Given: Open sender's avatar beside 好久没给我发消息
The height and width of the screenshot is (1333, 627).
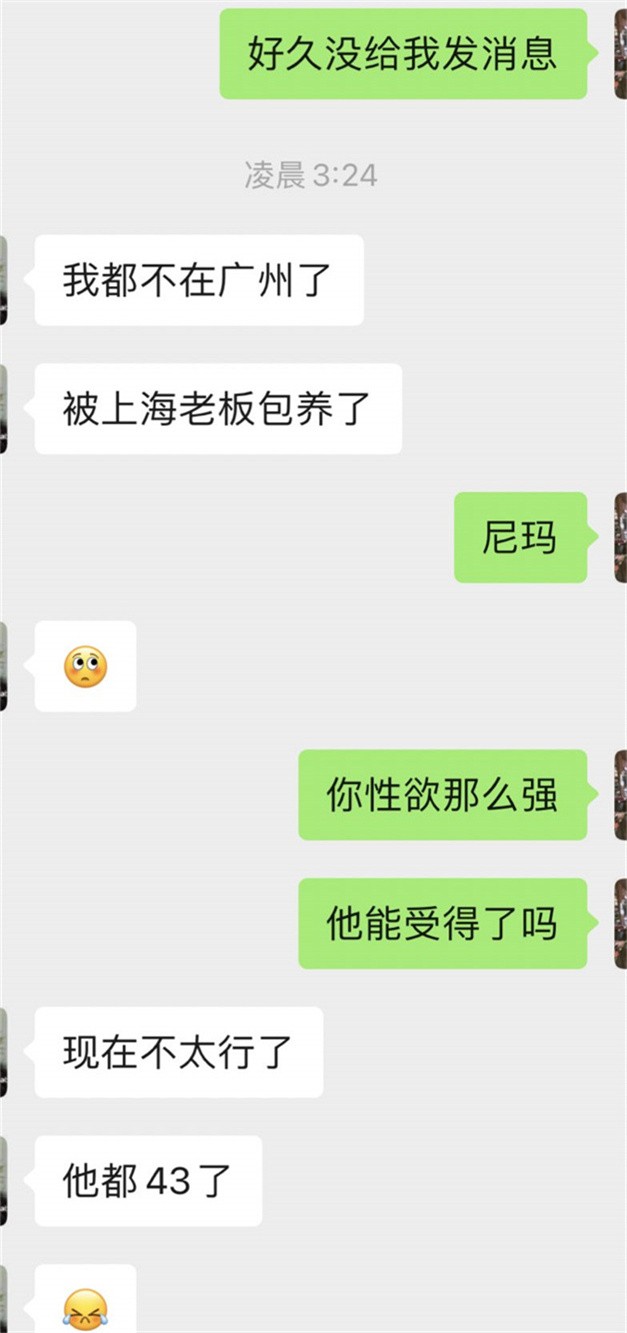Looking at the screenshot, I should click(x=620, y=54).
